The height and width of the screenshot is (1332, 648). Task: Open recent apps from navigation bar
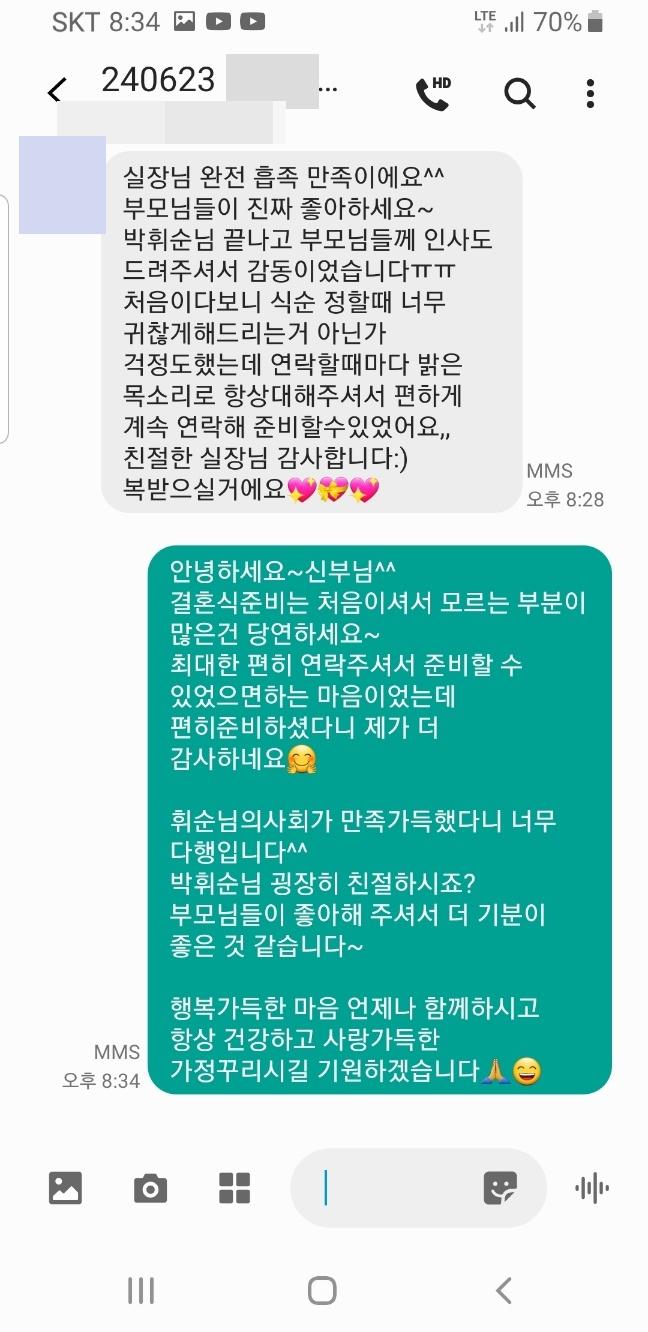point(141,1291)
